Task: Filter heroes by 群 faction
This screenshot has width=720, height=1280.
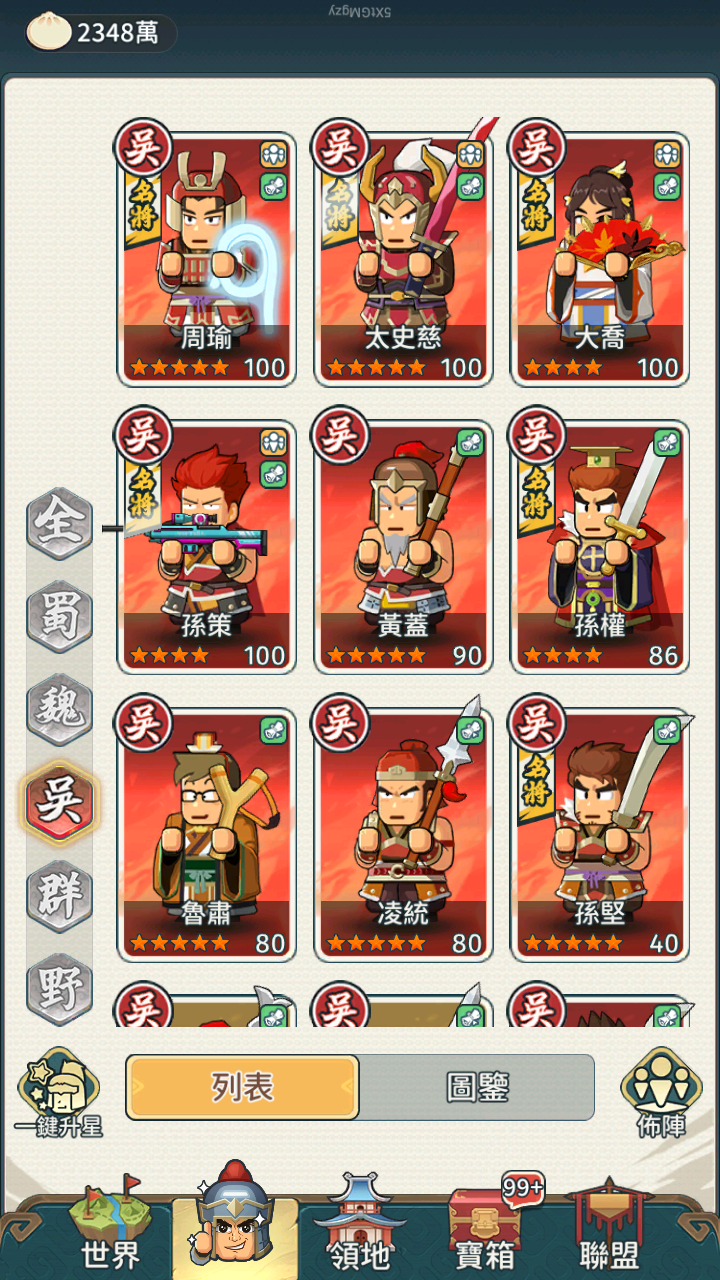Action: coord(58,895)
